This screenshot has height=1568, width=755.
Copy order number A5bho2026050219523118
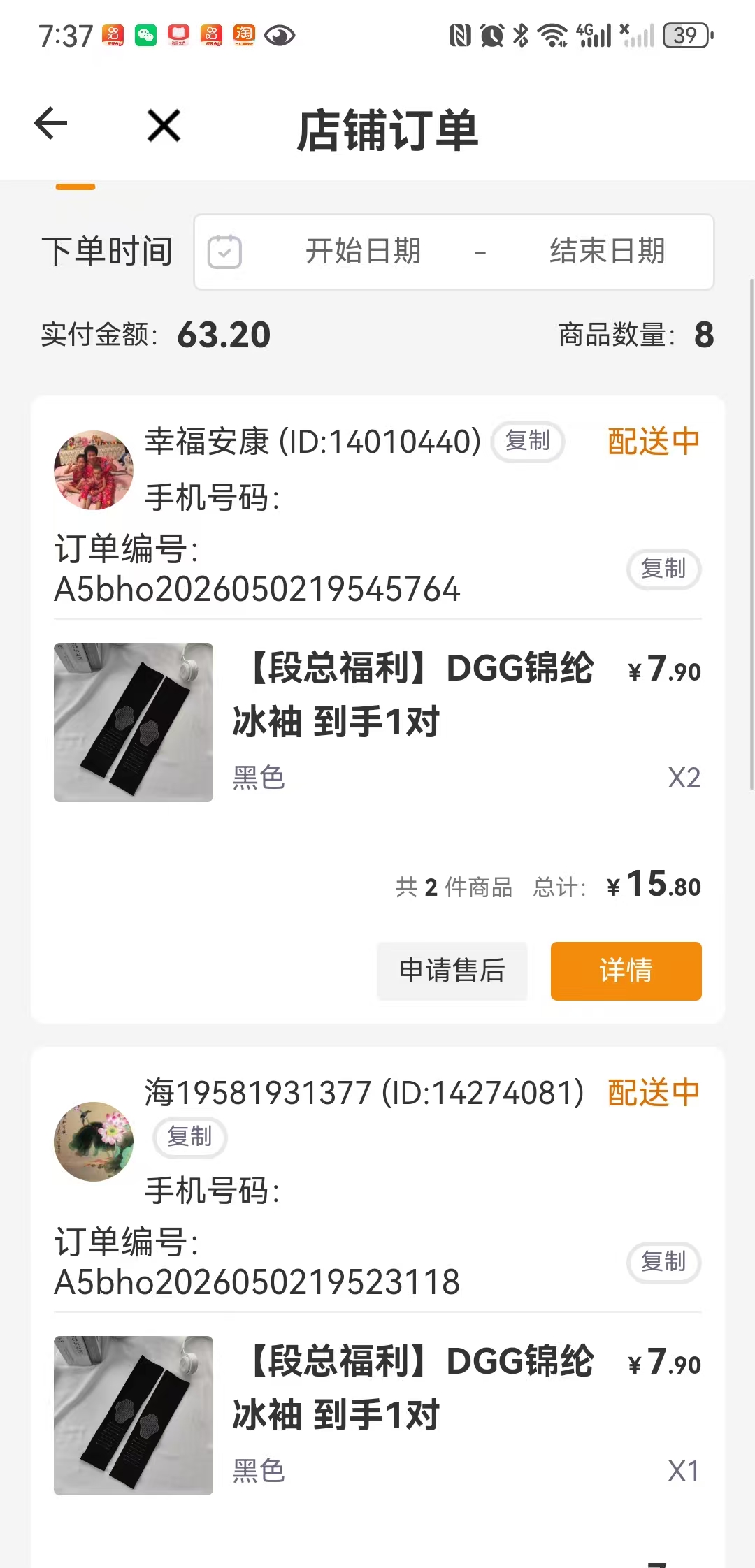click(x=664, y=1262)
